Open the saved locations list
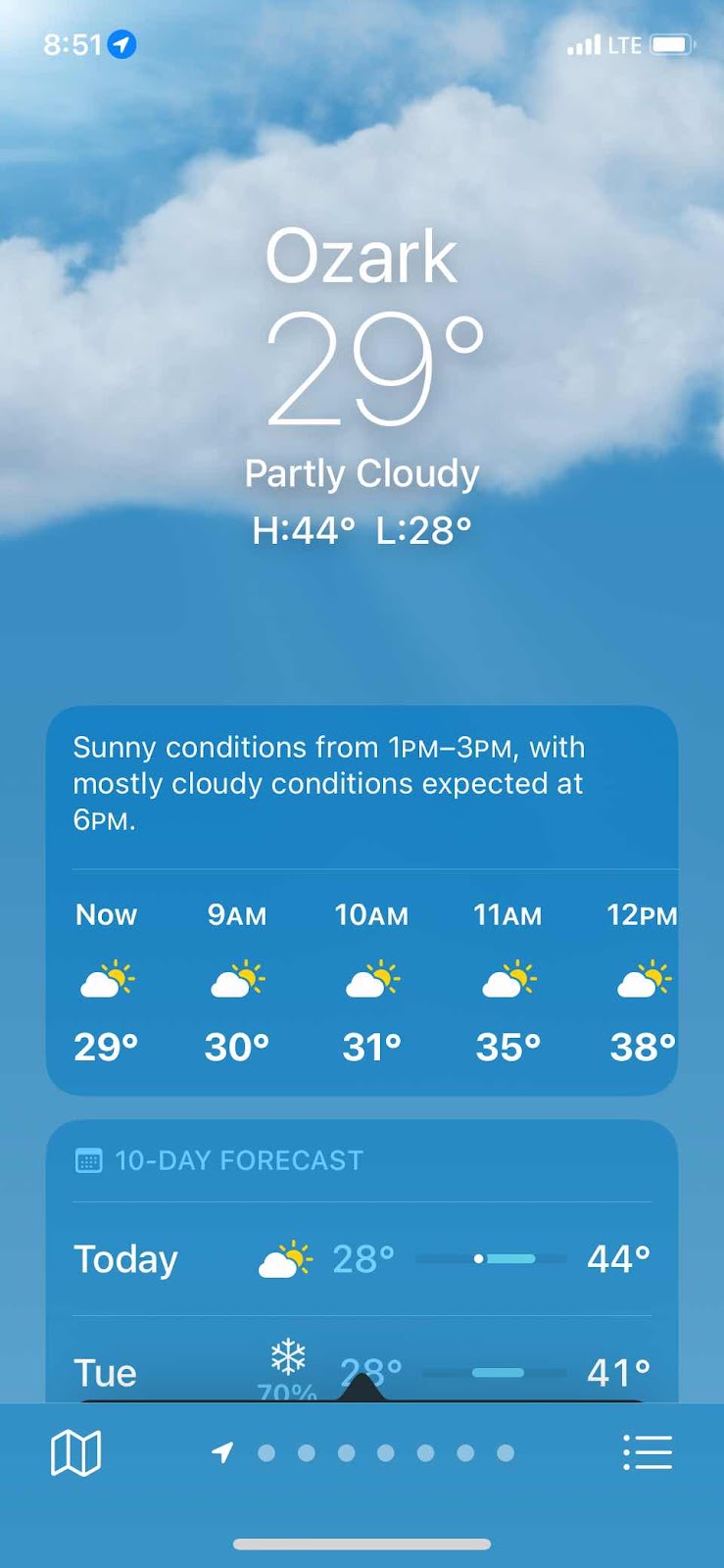 (x=648, y=1452)
